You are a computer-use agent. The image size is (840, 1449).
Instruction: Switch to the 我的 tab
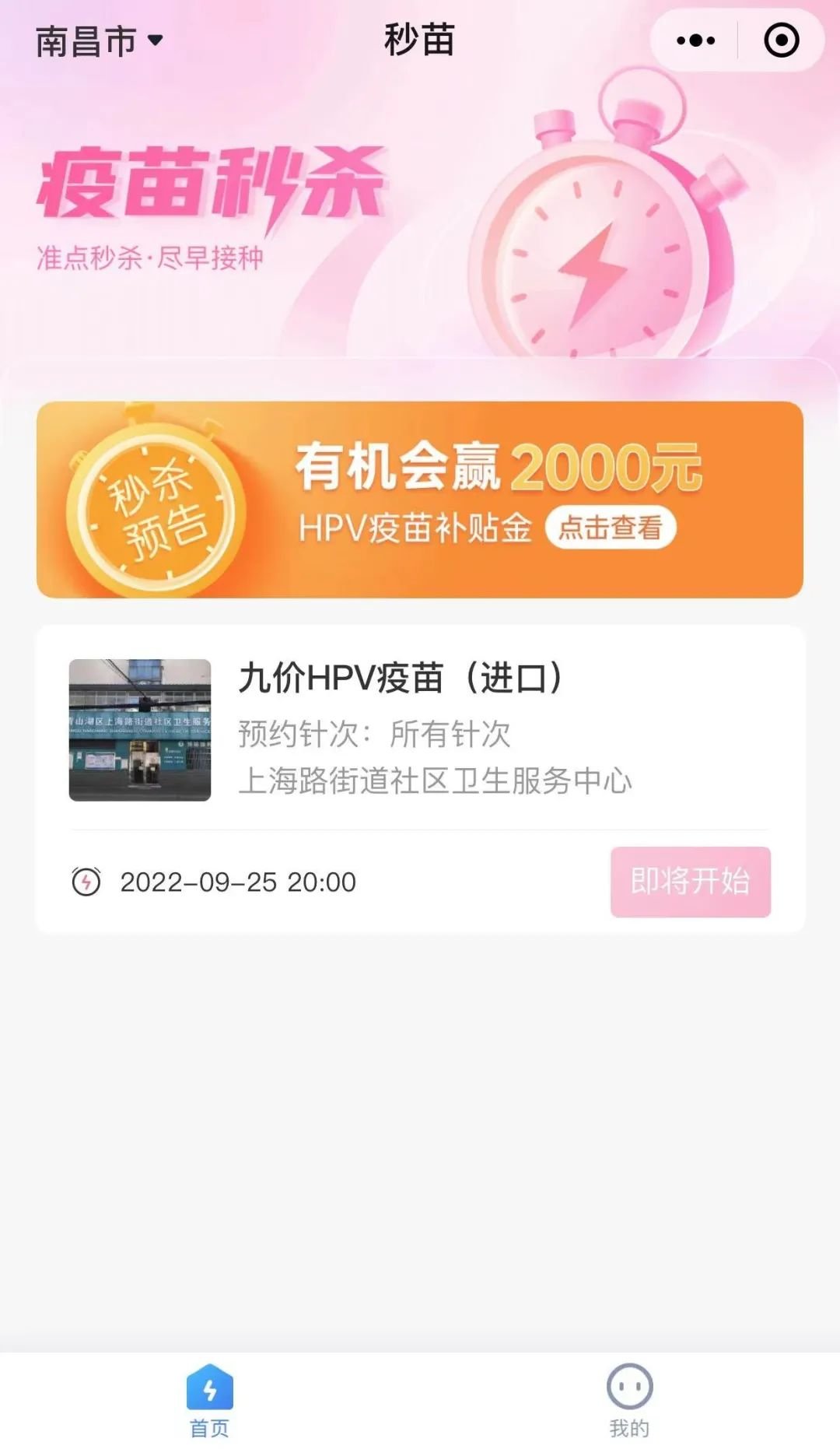(x=629, y=1402)
